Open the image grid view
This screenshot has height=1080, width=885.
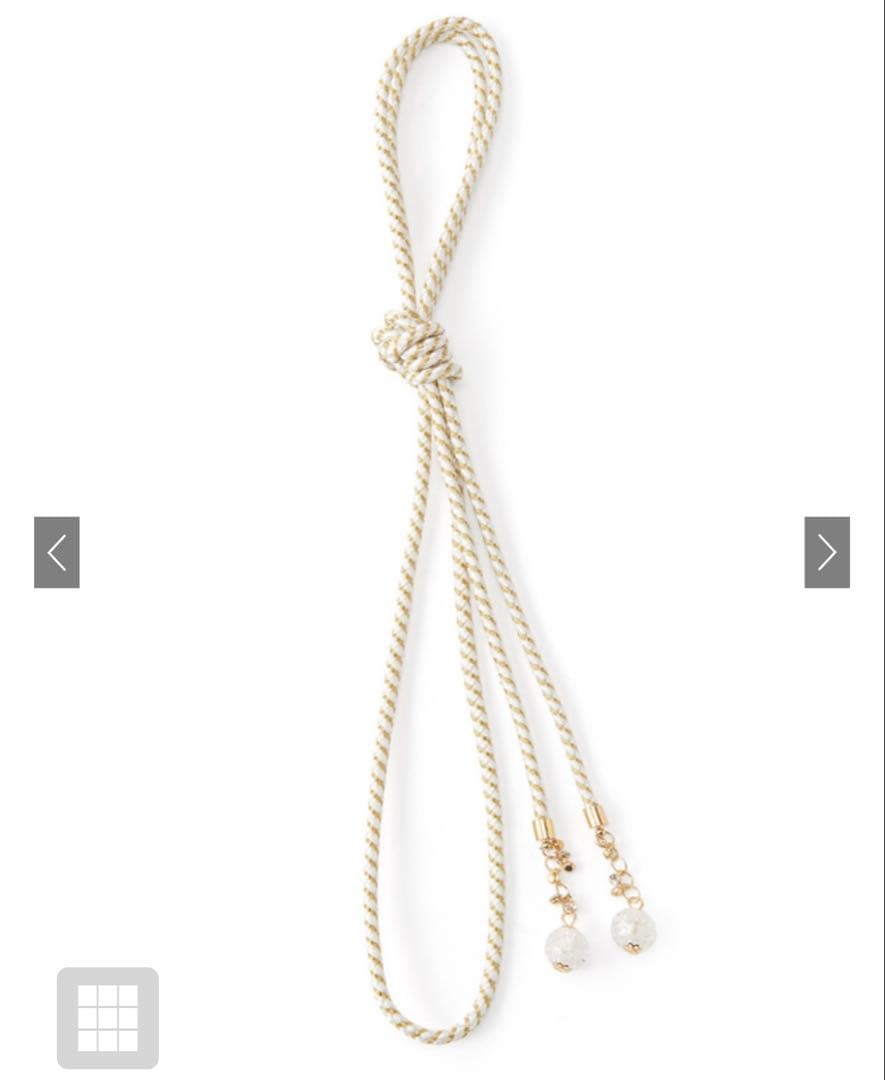click(108, 1017)
